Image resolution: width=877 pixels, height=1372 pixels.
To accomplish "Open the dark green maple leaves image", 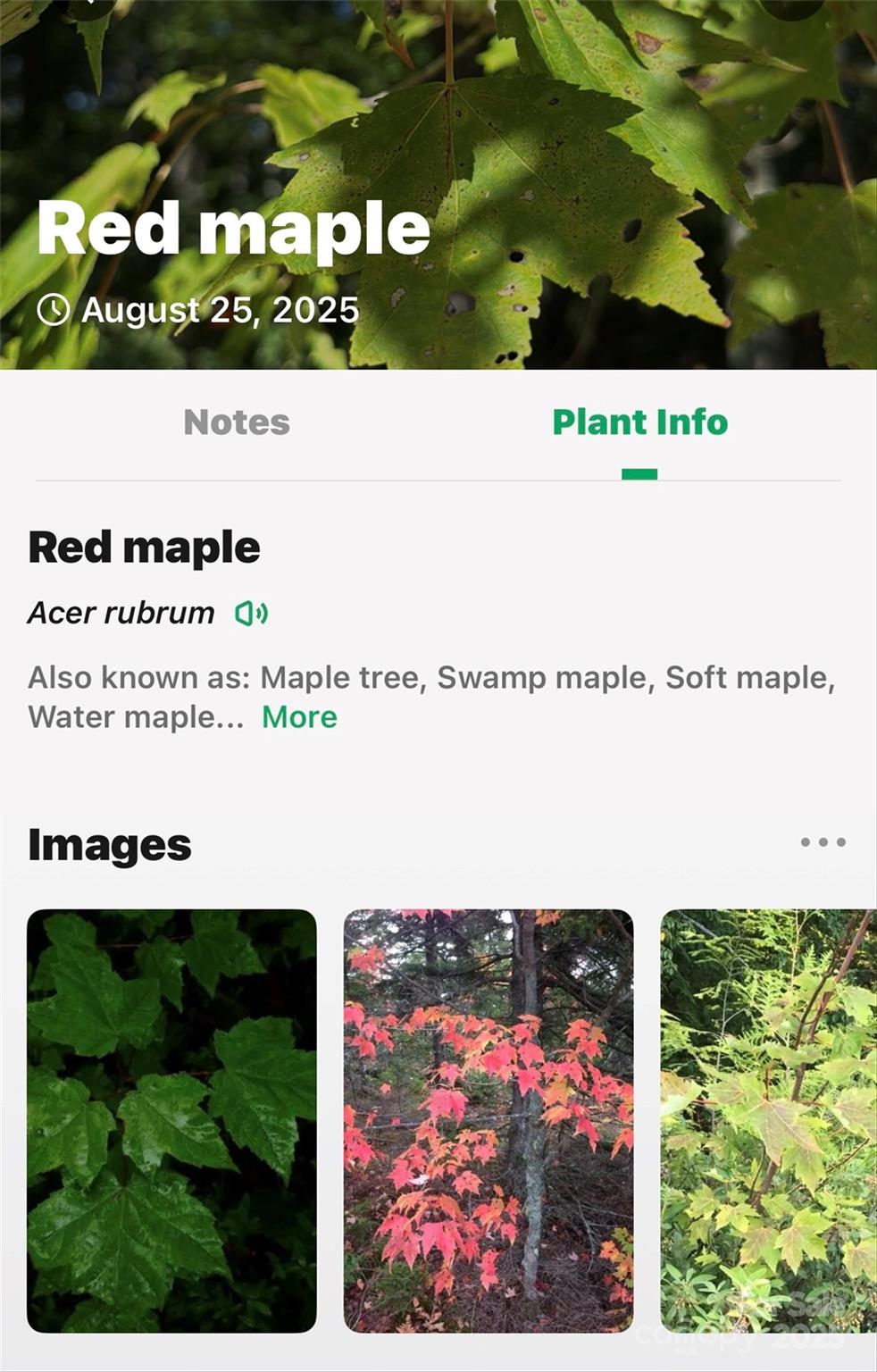I will (171, 1120).
